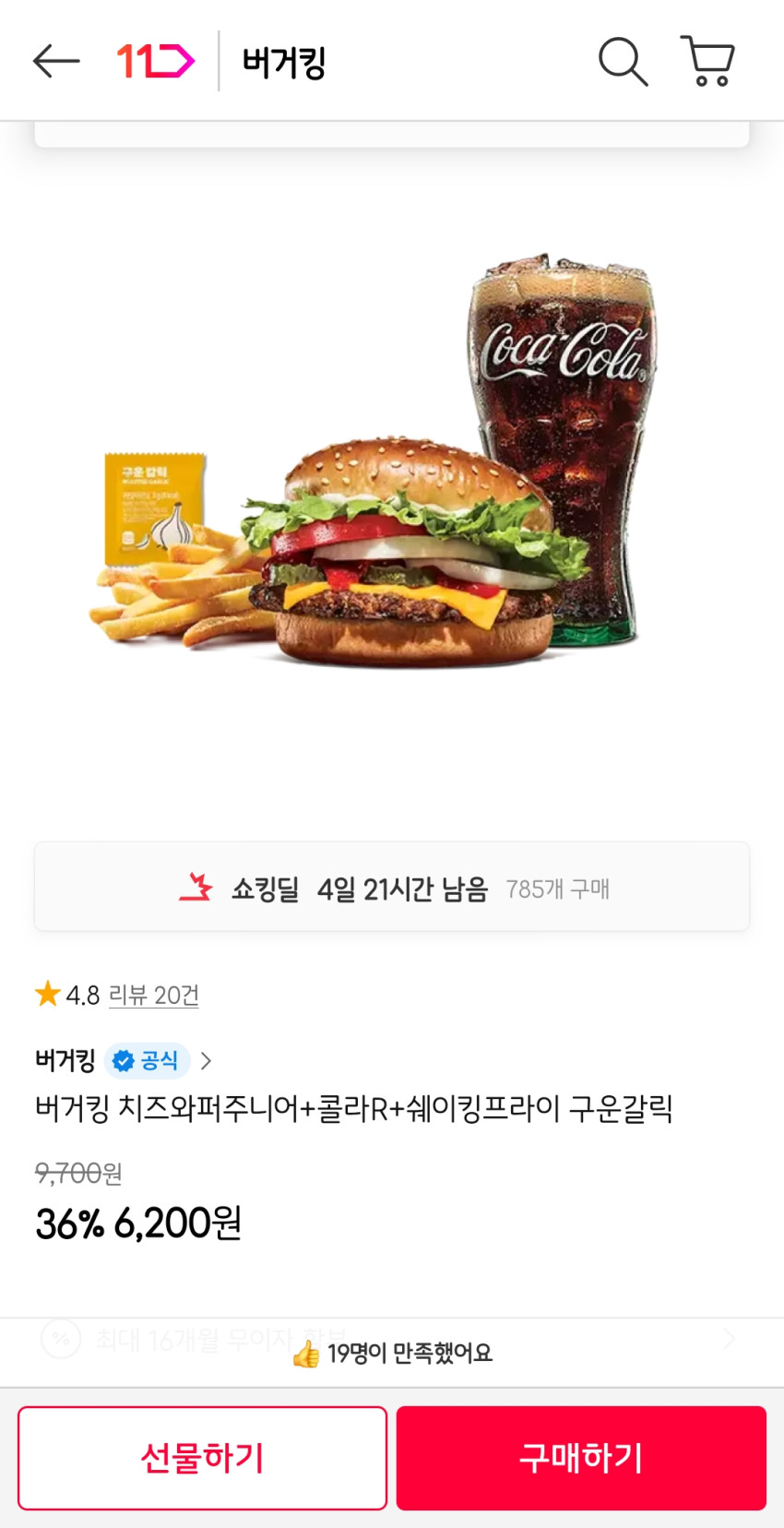Go back with the arrow icon
This screenshot has width=784, height=1528.
56,62
